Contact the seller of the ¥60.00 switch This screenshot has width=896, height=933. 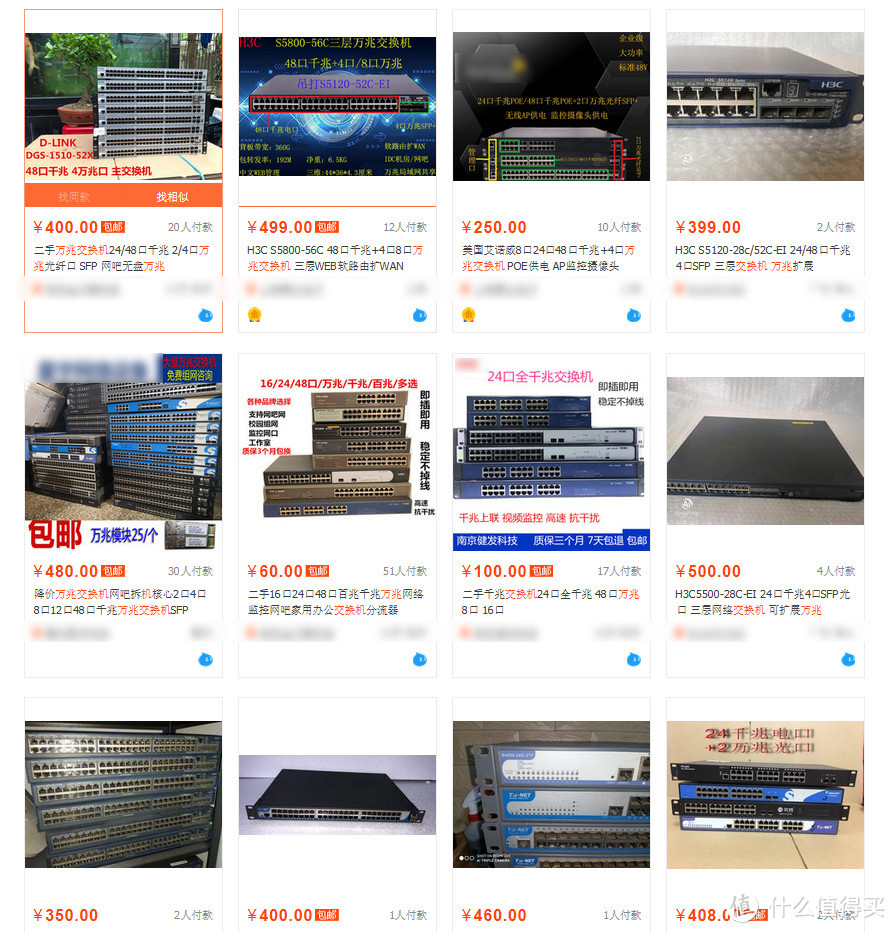point(420,659)
